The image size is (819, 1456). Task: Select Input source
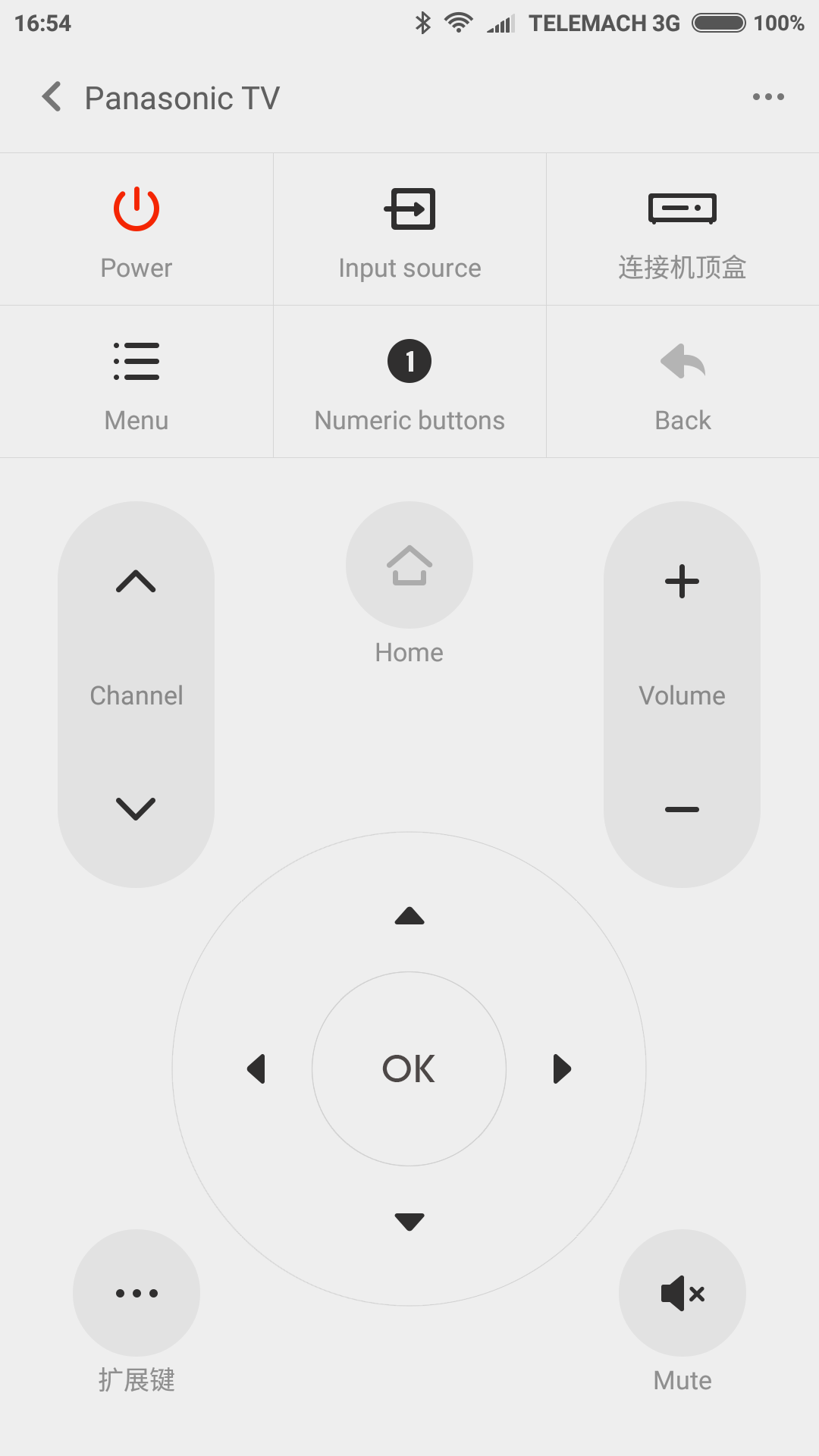(409, 229)
